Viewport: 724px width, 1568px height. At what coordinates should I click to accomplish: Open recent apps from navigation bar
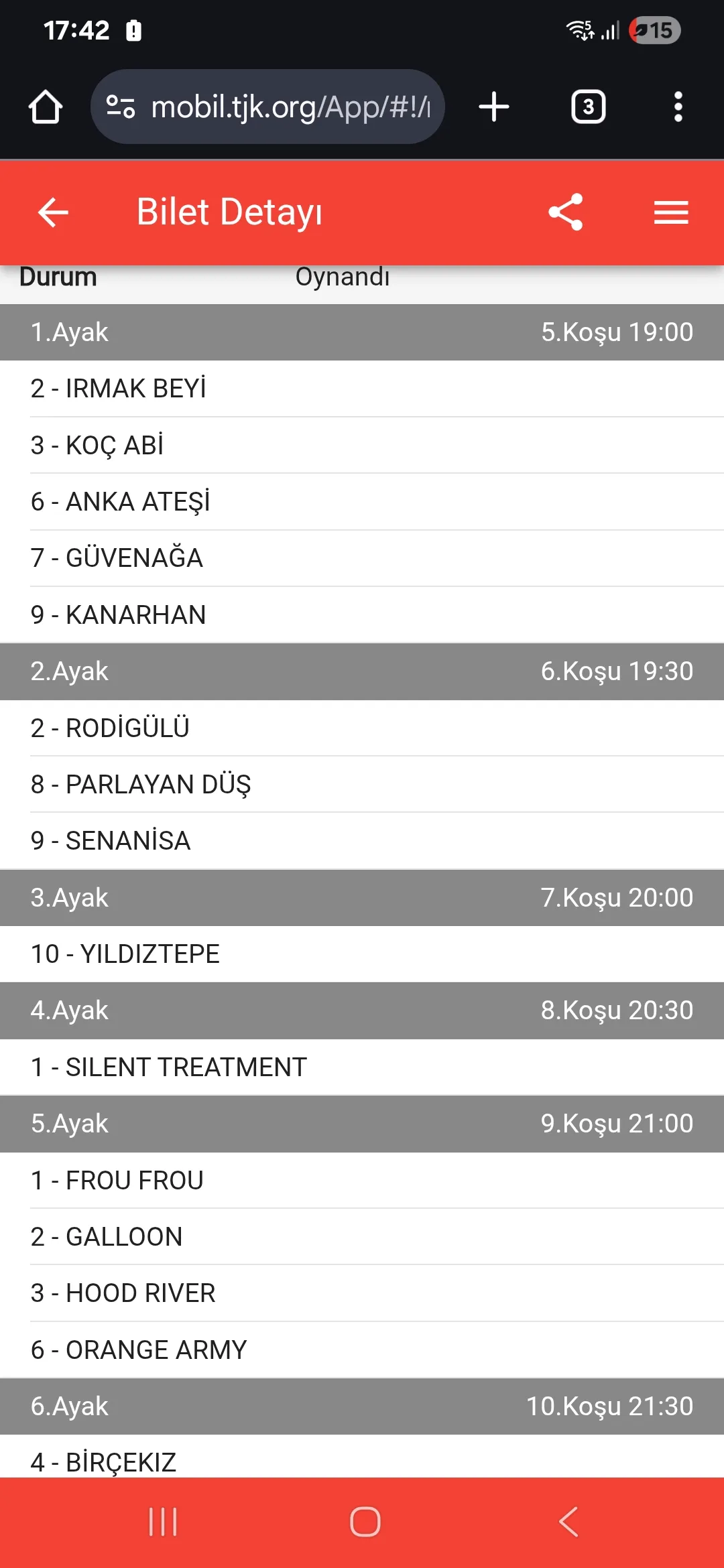point(163,1522)
